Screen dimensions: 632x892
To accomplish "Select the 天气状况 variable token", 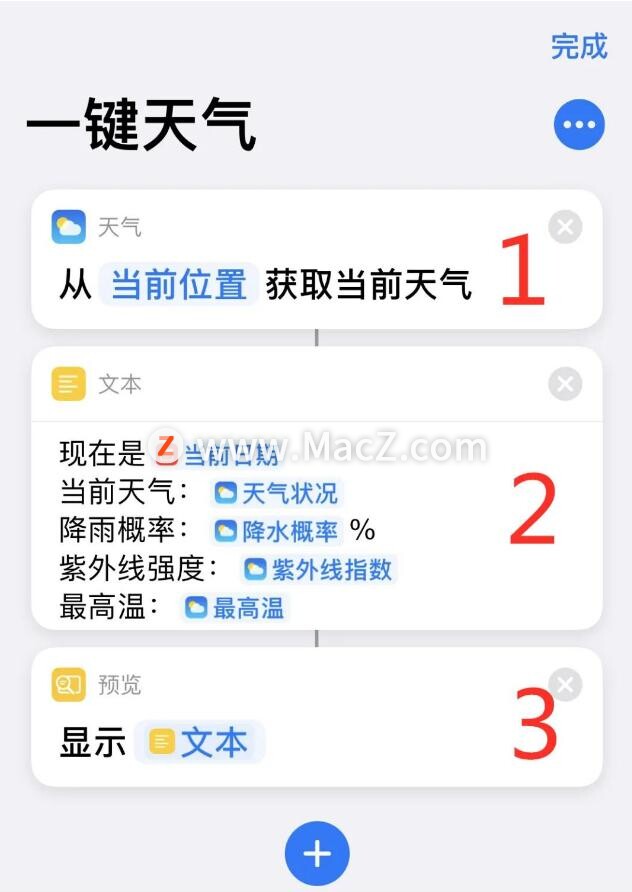I will pyautogui.click(x=278, y=493).
